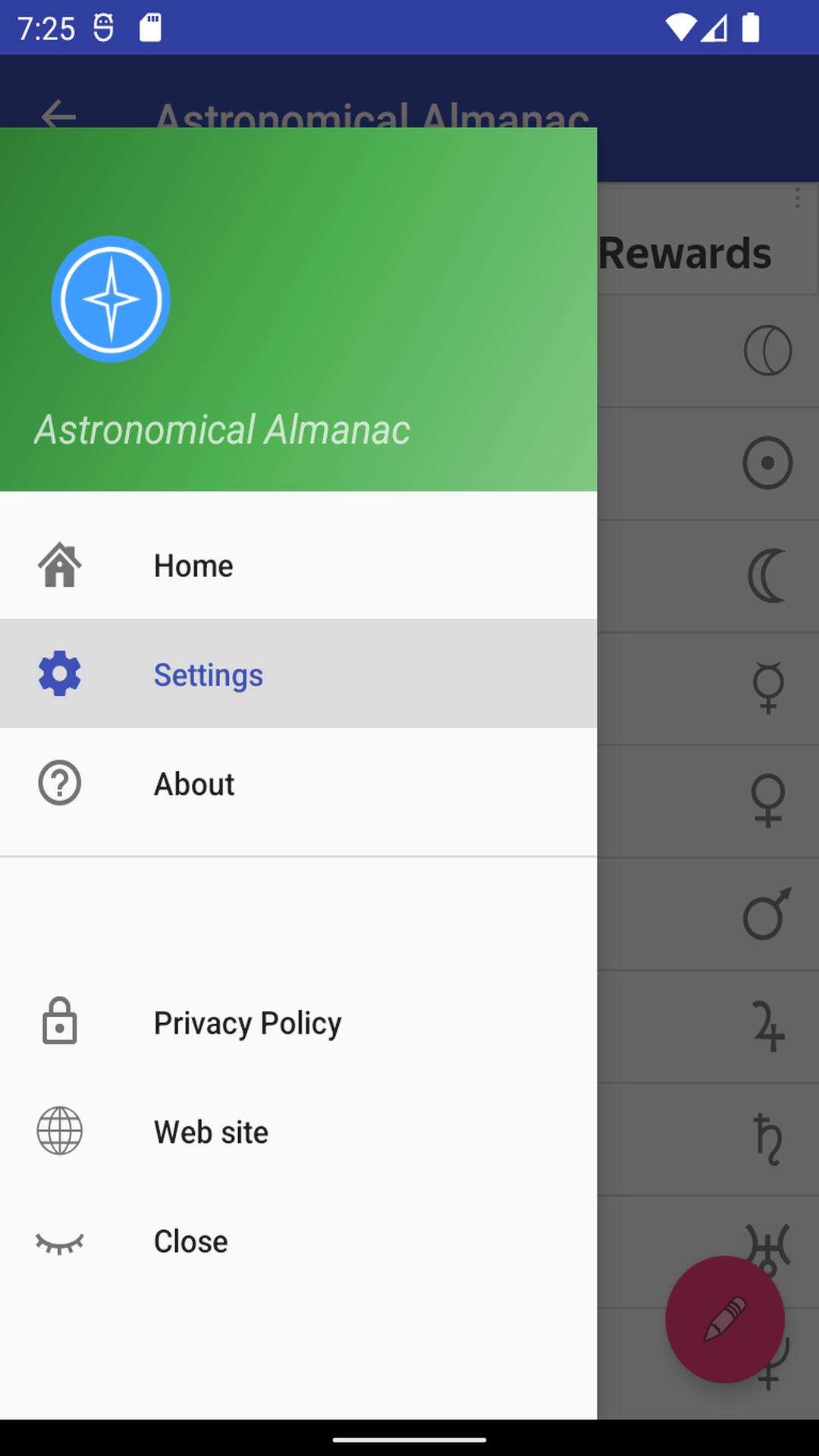Select the Settings menu item

click(x=298, y=674)
